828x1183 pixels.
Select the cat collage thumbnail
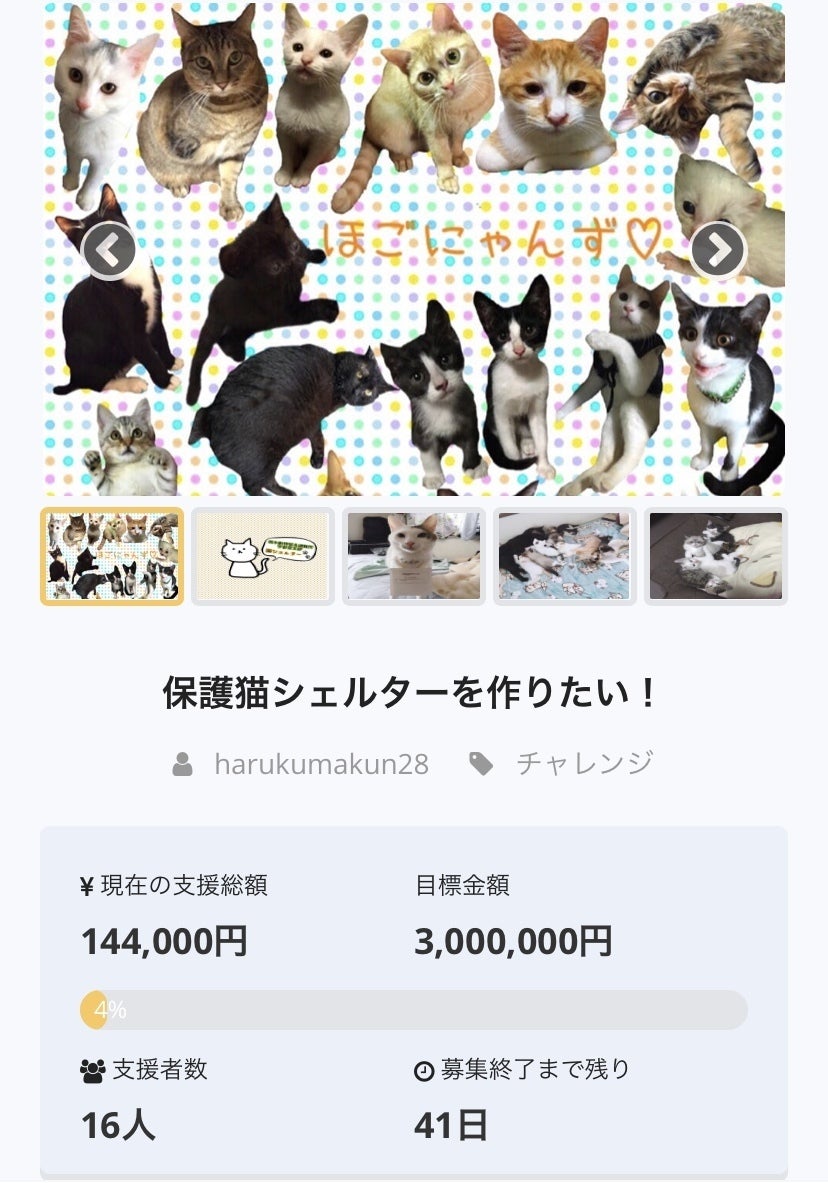click(x=112, y=556)
